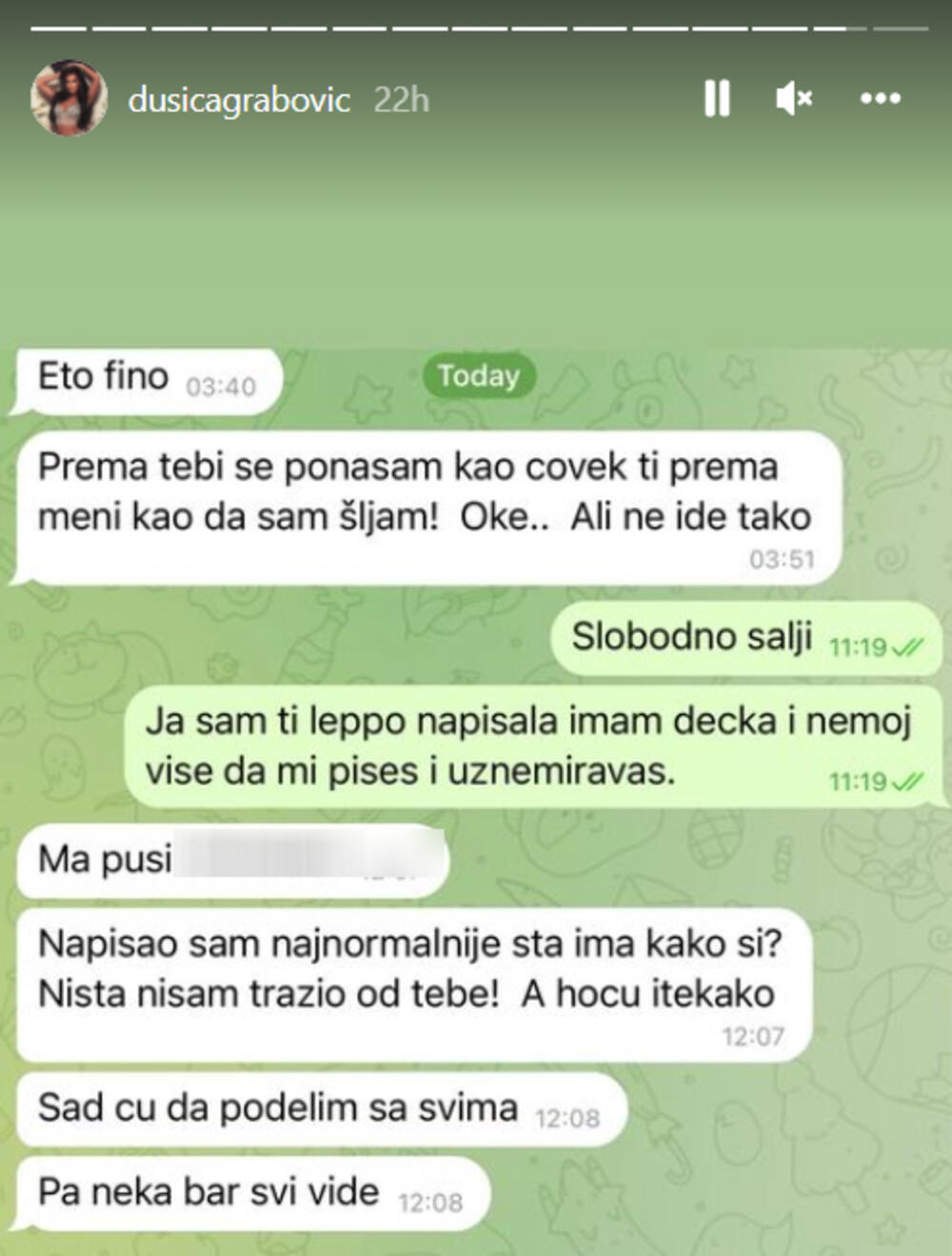
Task: Open the three-dot story options menu
Action: click(880, 98)
